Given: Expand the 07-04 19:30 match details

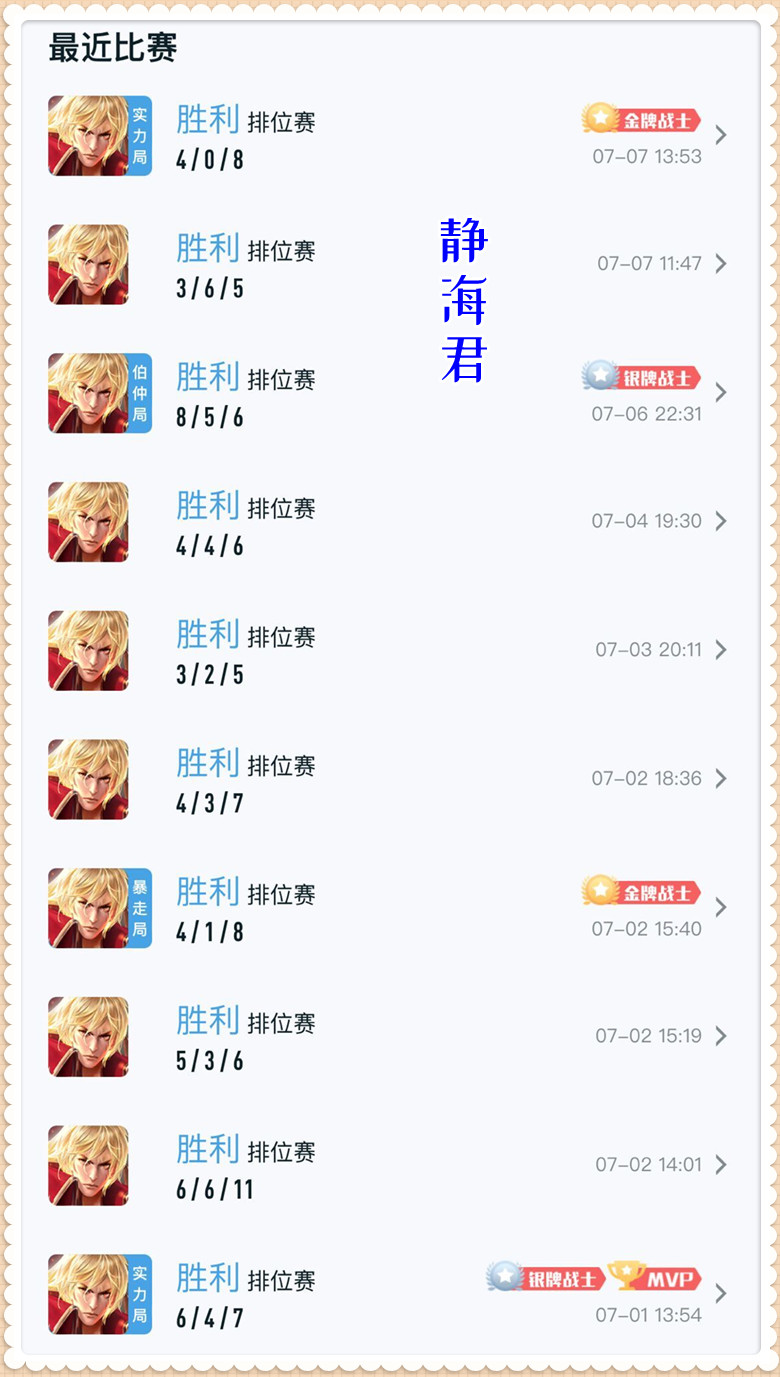Looking at the screenshot, I should point(722,521).
